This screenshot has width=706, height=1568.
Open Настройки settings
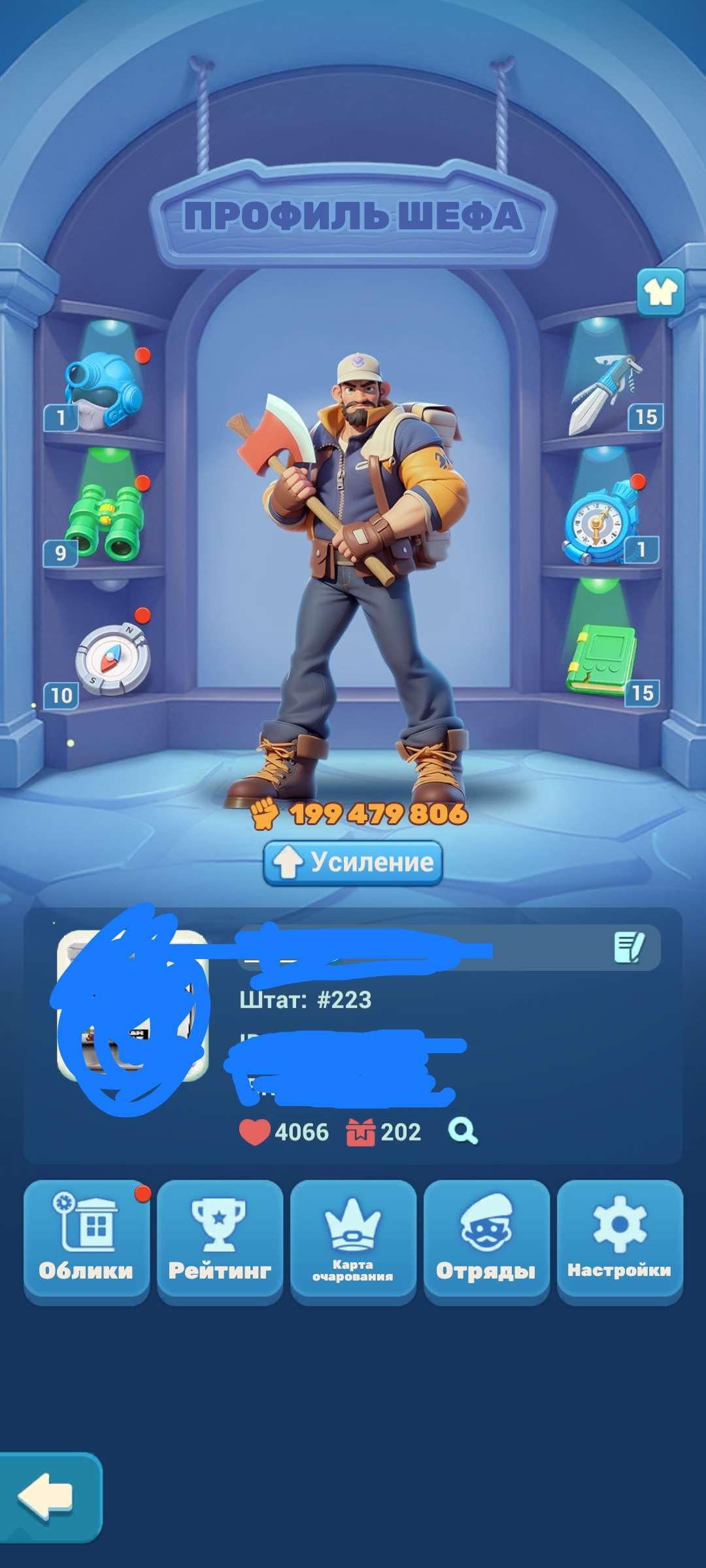pos(620,1241)
